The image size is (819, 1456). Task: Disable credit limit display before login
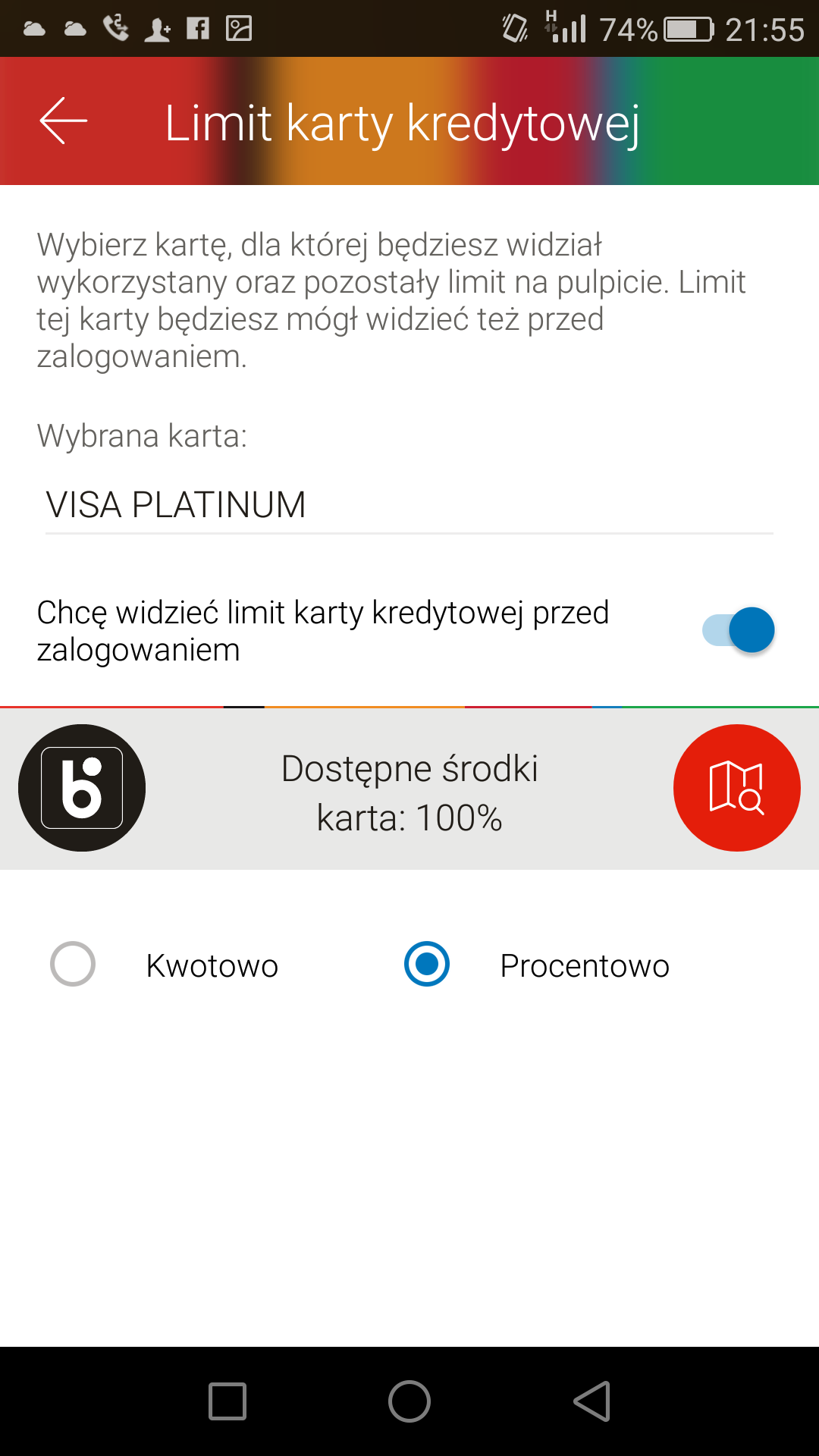tap(738, 630)
